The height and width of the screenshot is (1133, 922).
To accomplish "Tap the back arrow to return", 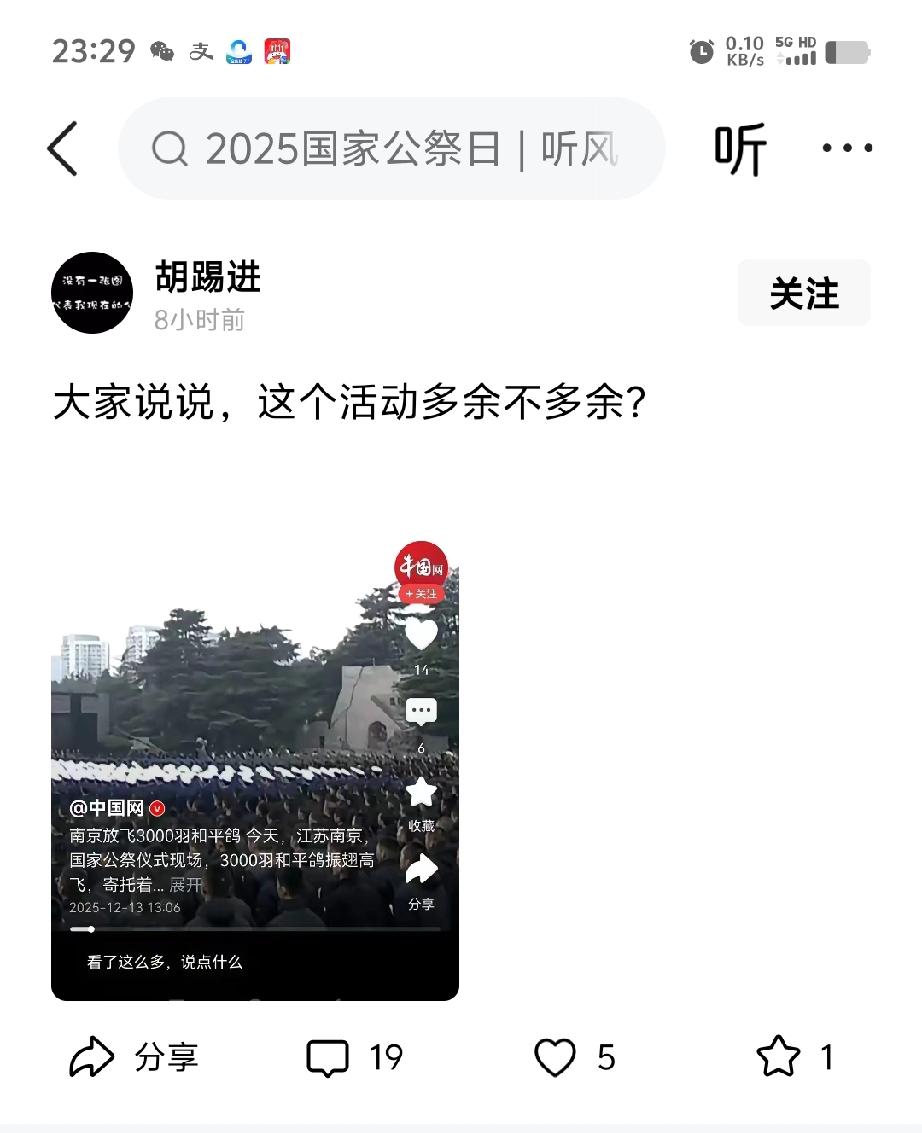I will coord(62,147).
